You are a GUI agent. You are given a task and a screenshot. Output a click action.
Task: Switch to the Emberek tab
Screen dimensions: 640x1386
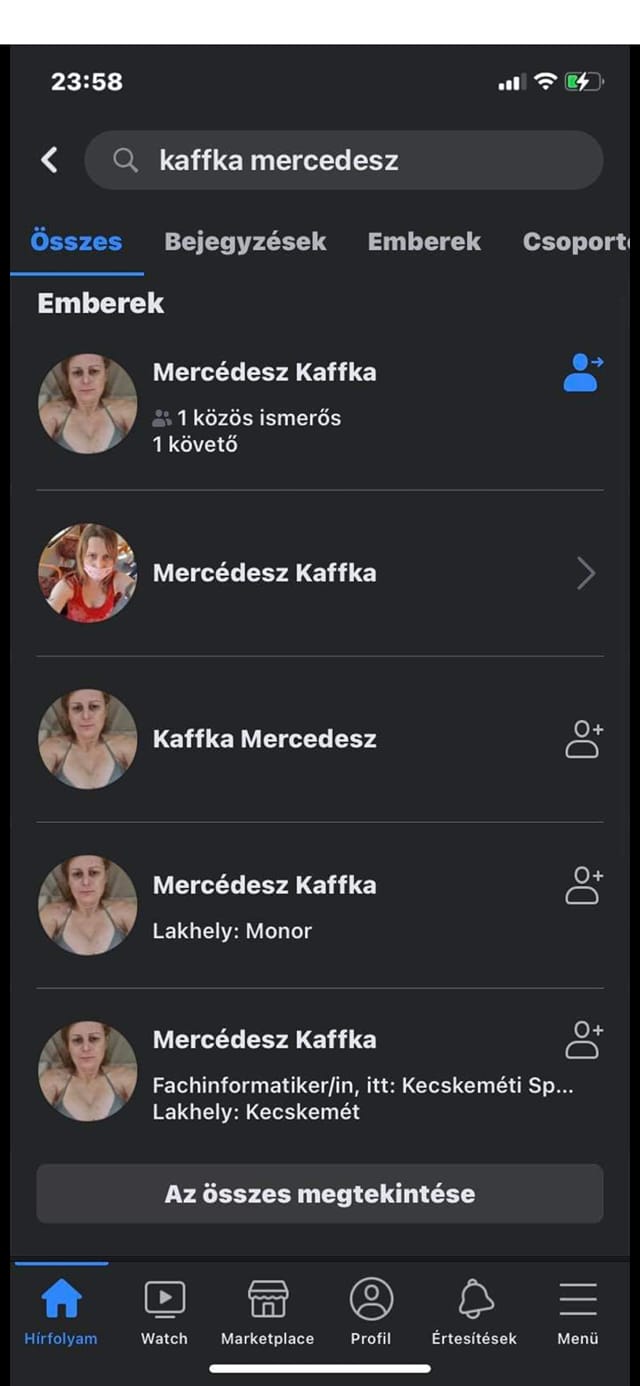(x=424, y=242)
